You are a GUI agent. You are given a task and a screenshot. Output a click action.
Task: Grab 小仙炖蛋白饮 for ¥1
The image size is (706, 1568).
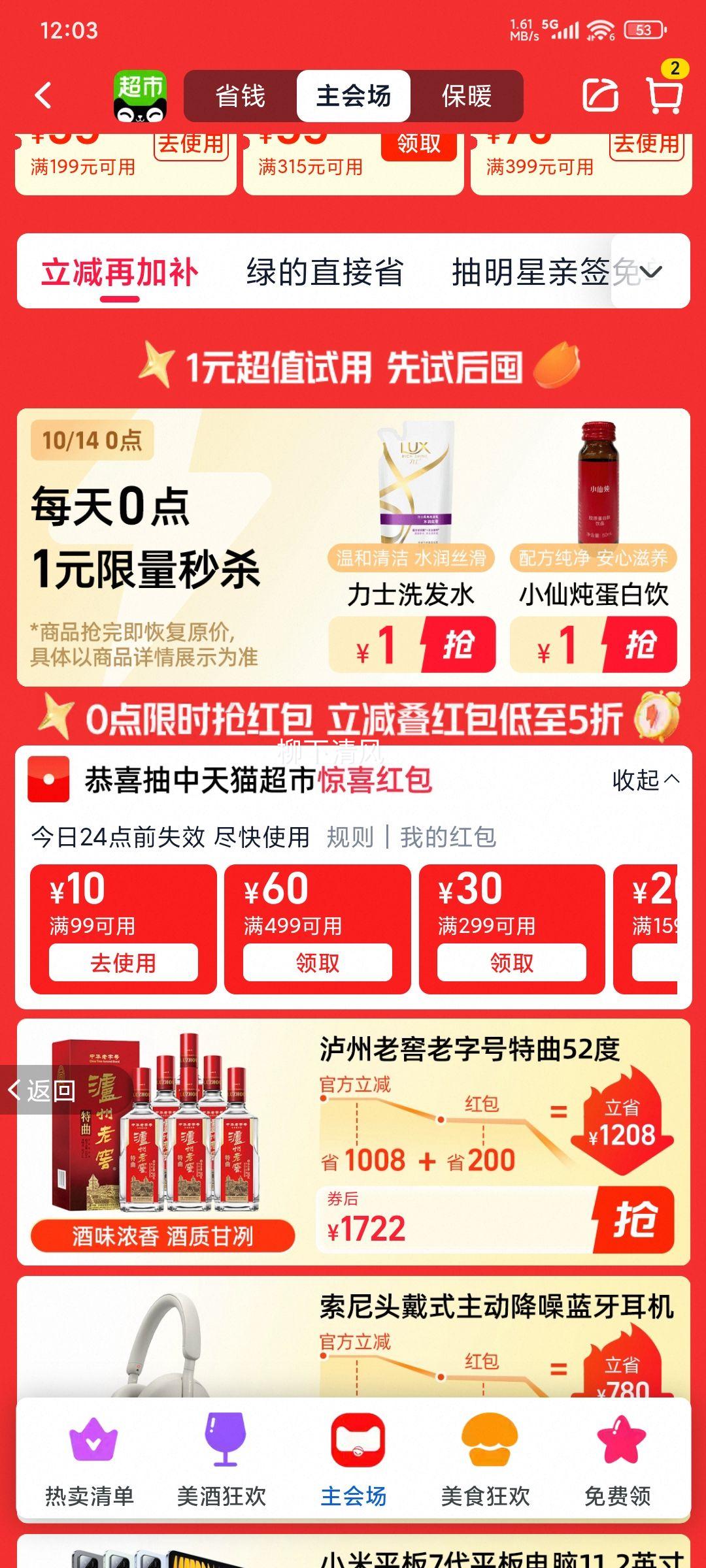point(639,645)
